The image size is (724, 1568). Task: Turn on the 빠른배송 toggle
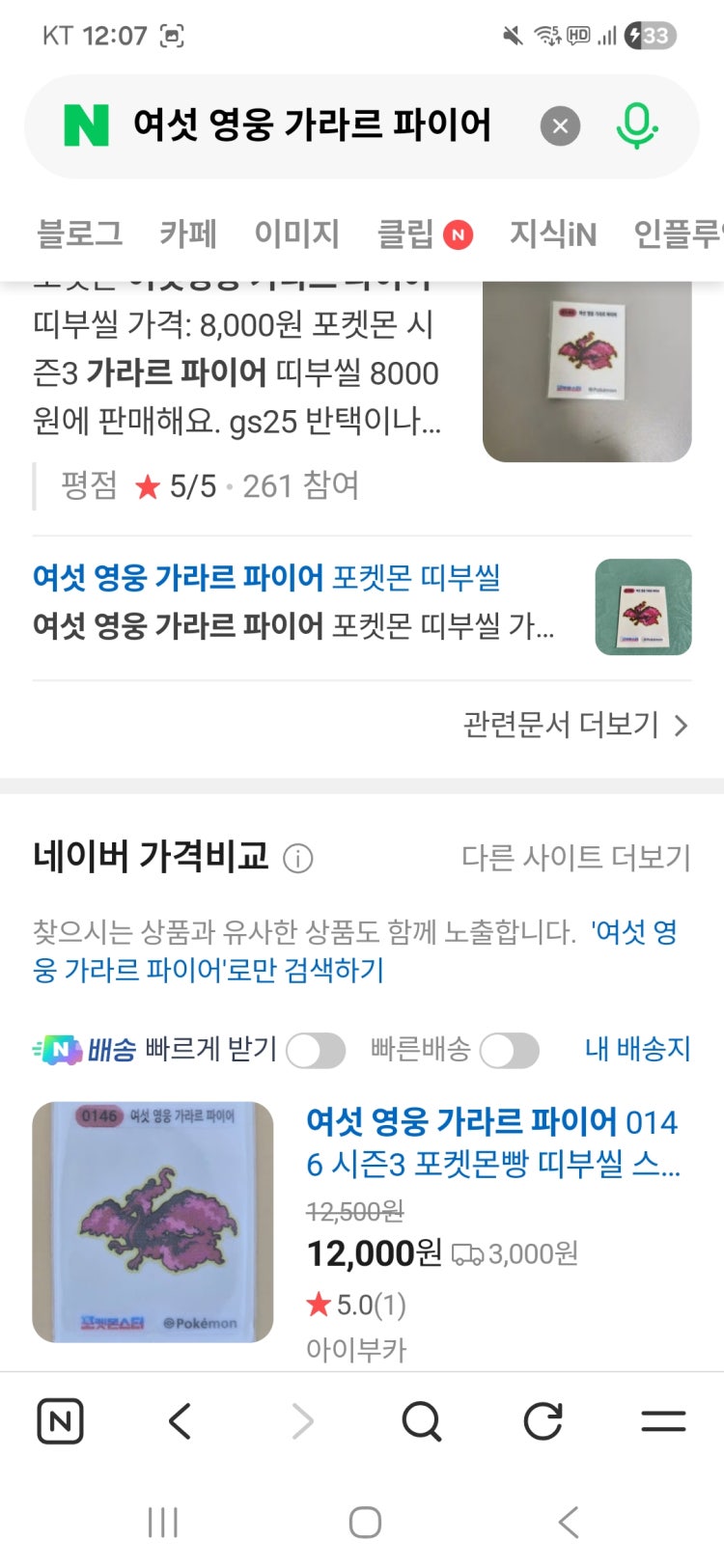(510, 1050)
